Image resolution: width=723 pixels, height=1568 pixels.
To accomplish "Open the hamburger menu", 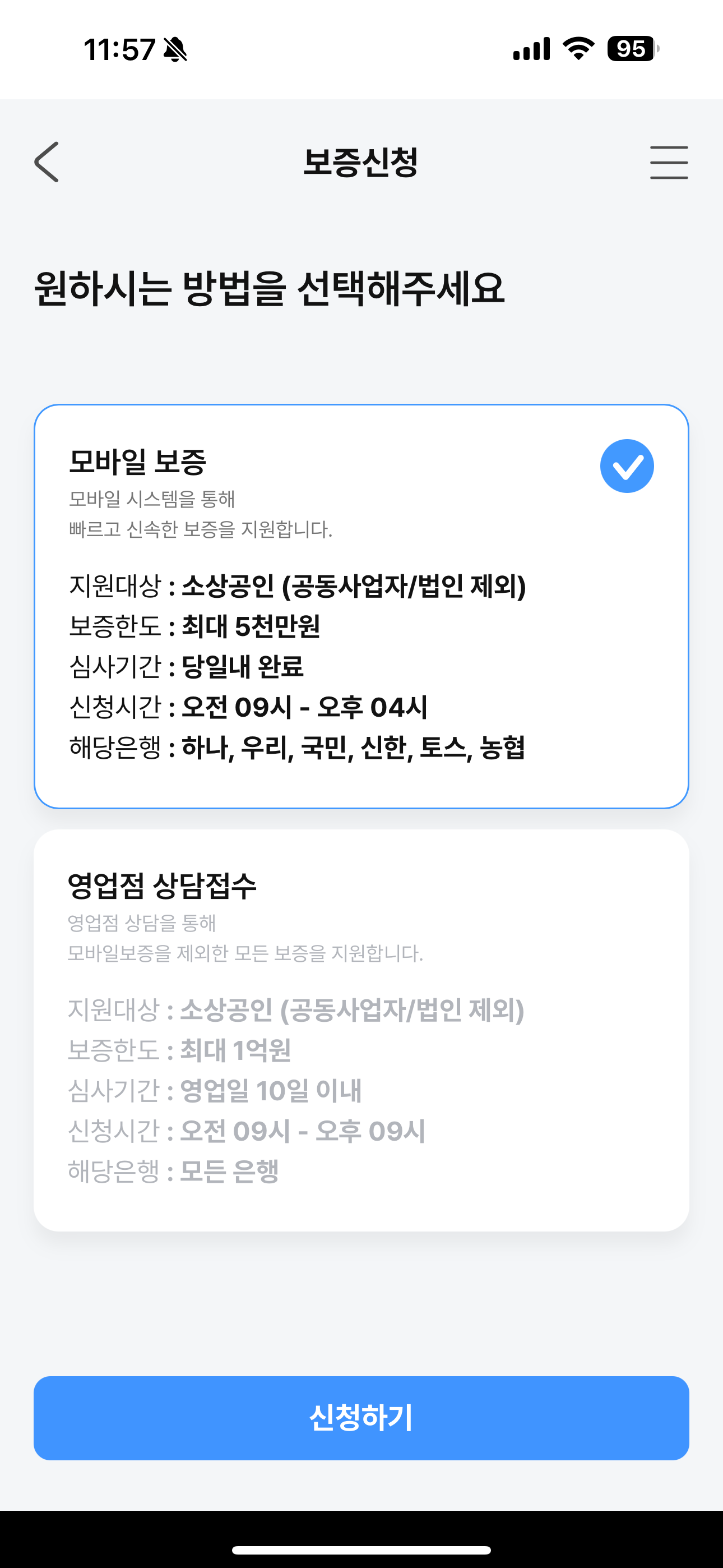I will pyautogui.click(x=668, y=163).
